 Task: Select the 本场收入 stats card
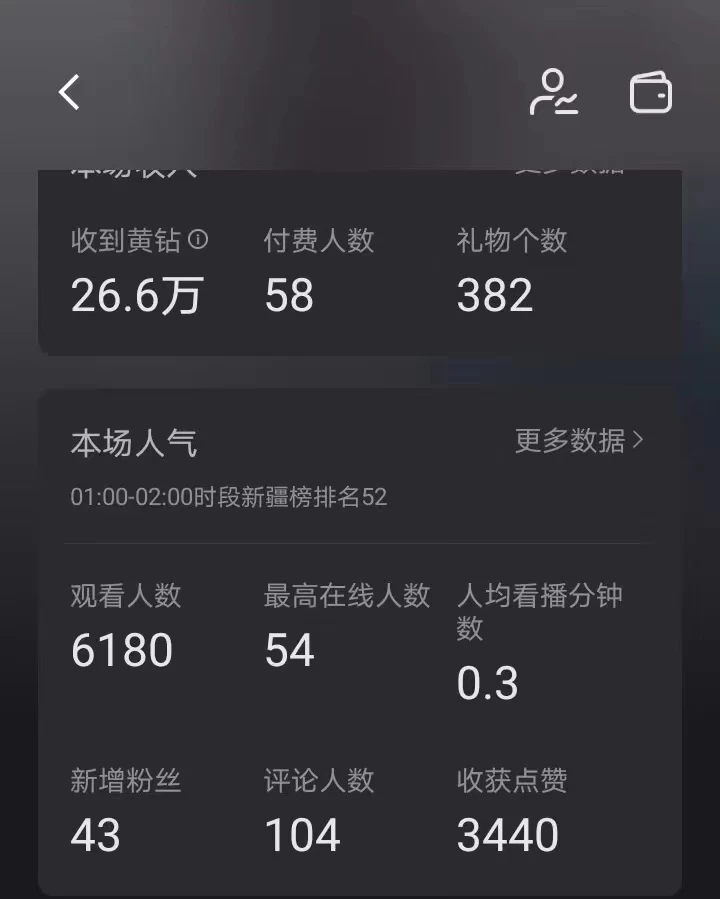pyautogui.click(x=360, y=260)
